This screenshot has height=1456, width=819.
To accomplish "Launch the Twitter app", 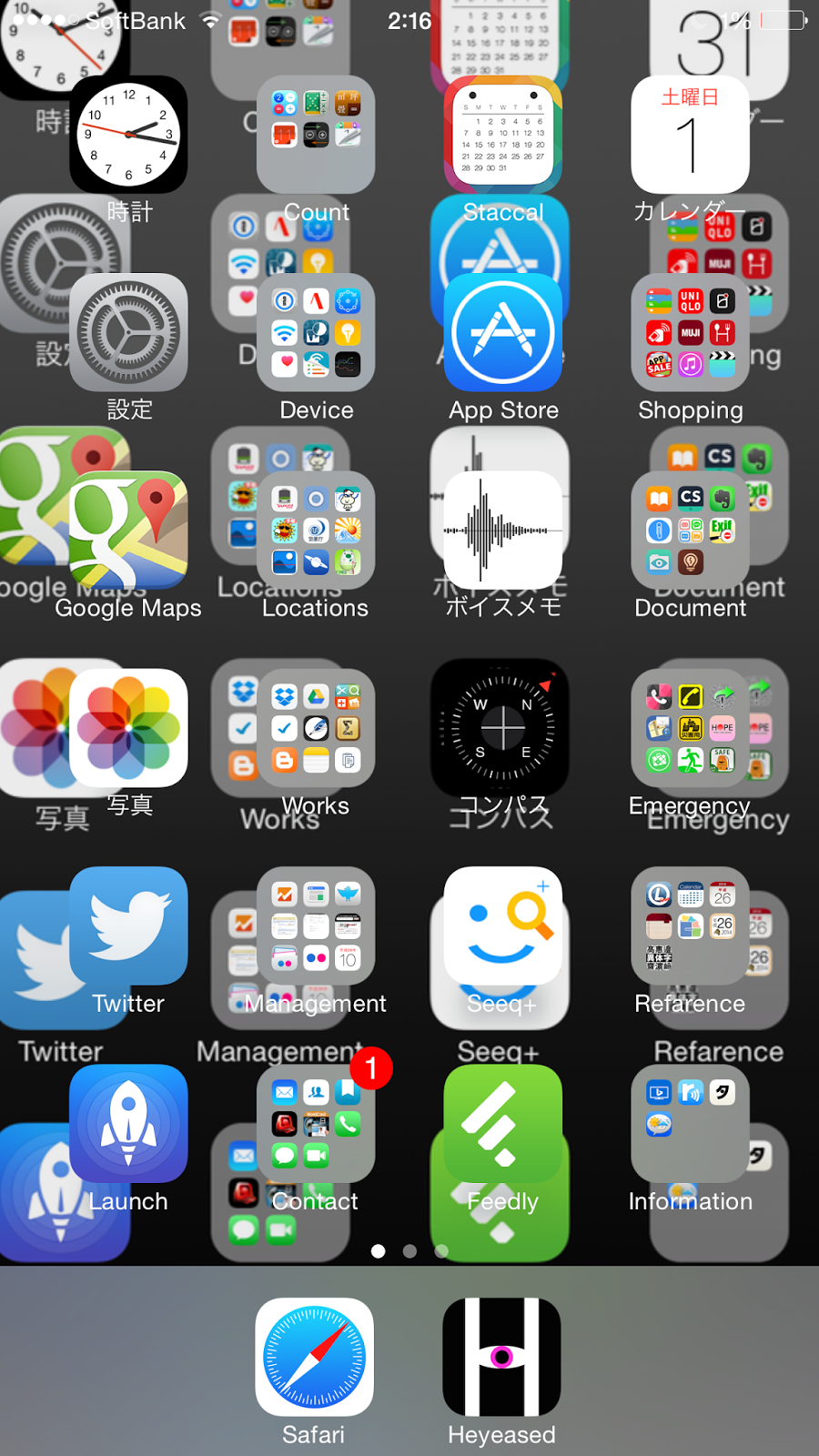I will click(x=128, y=925).
